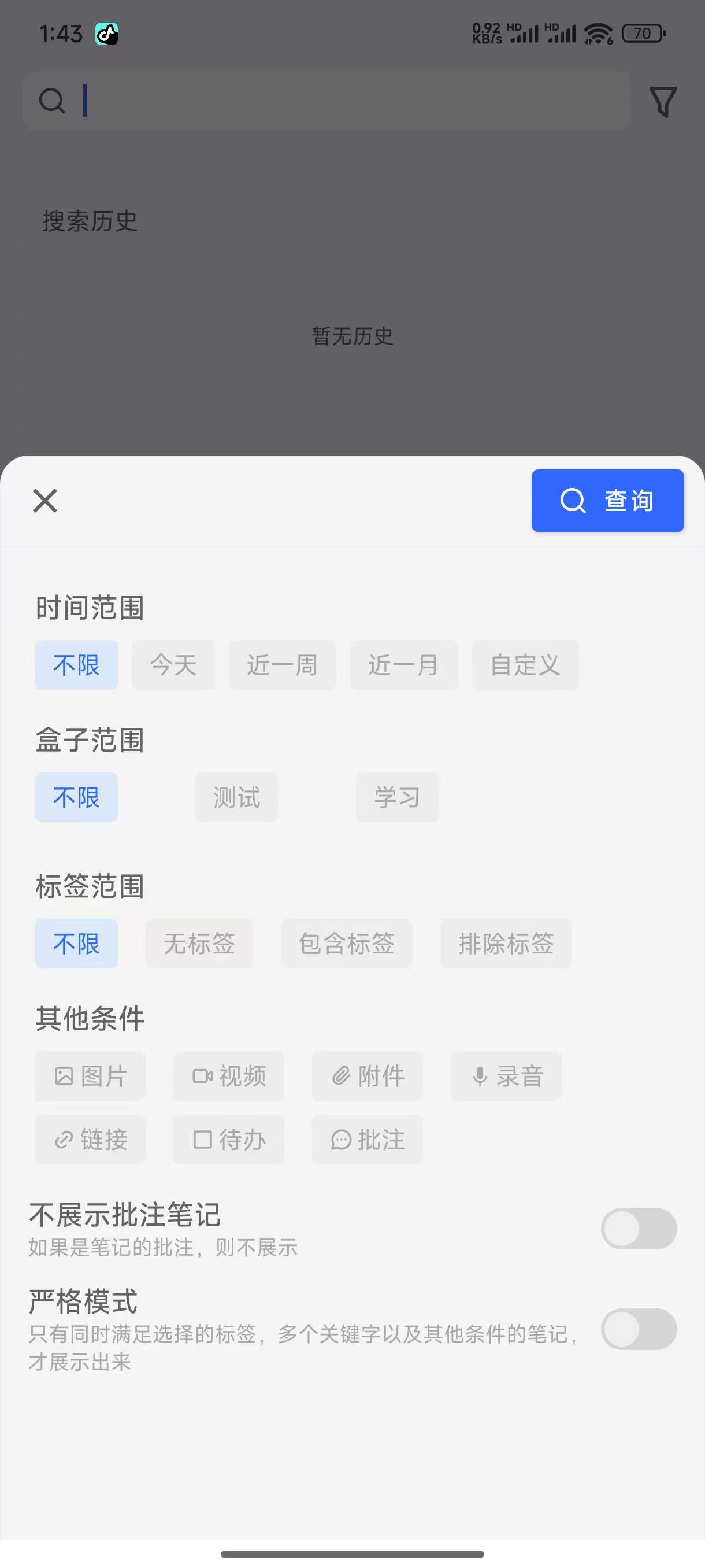Select the 学习 box chip

click(397, 797)
